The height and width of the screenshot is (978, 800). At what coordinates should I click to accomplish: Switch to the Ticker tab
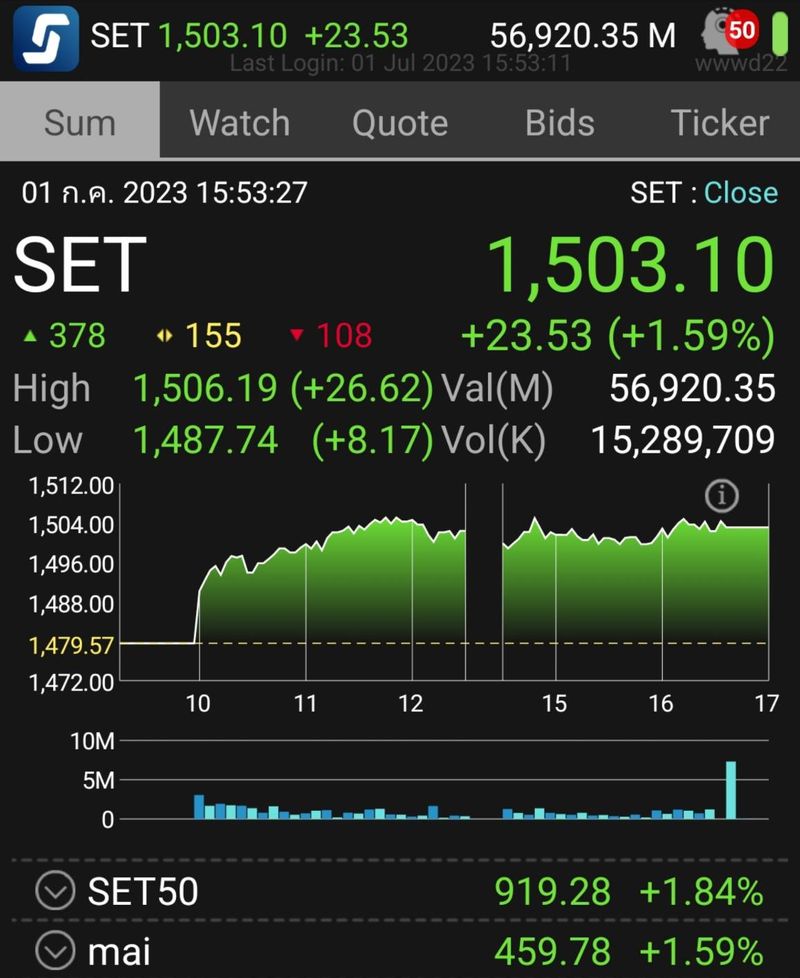720,122
